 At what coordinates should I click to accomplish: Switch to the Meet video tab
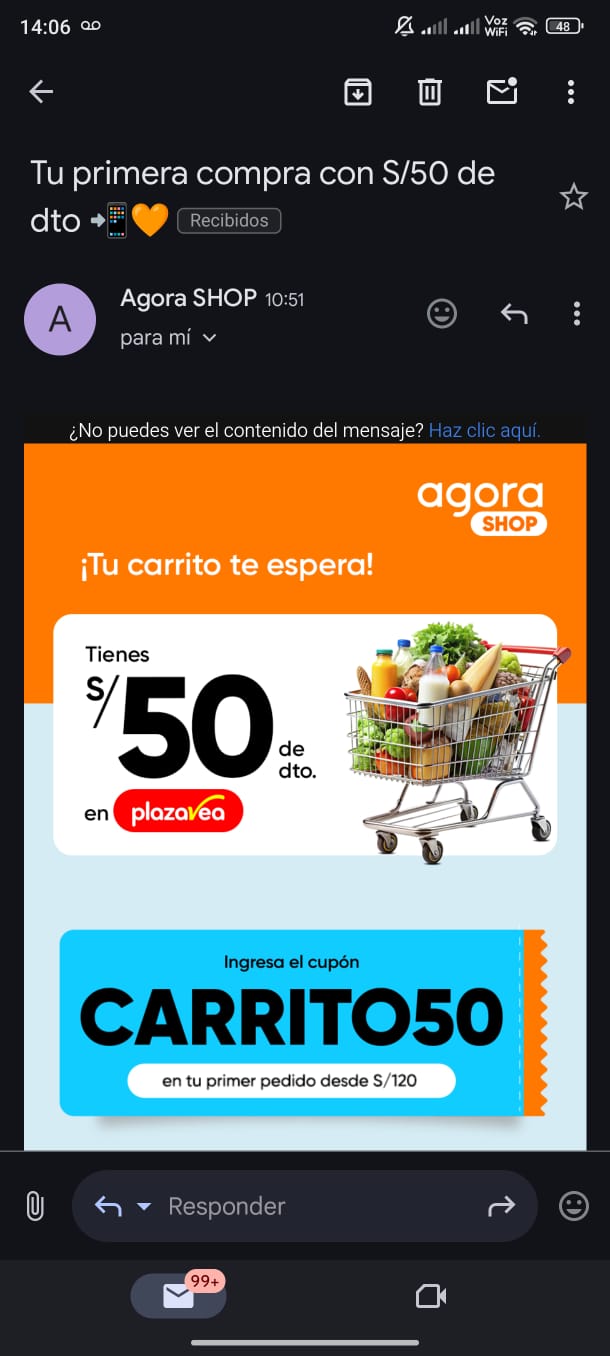tap(430, 1297)
